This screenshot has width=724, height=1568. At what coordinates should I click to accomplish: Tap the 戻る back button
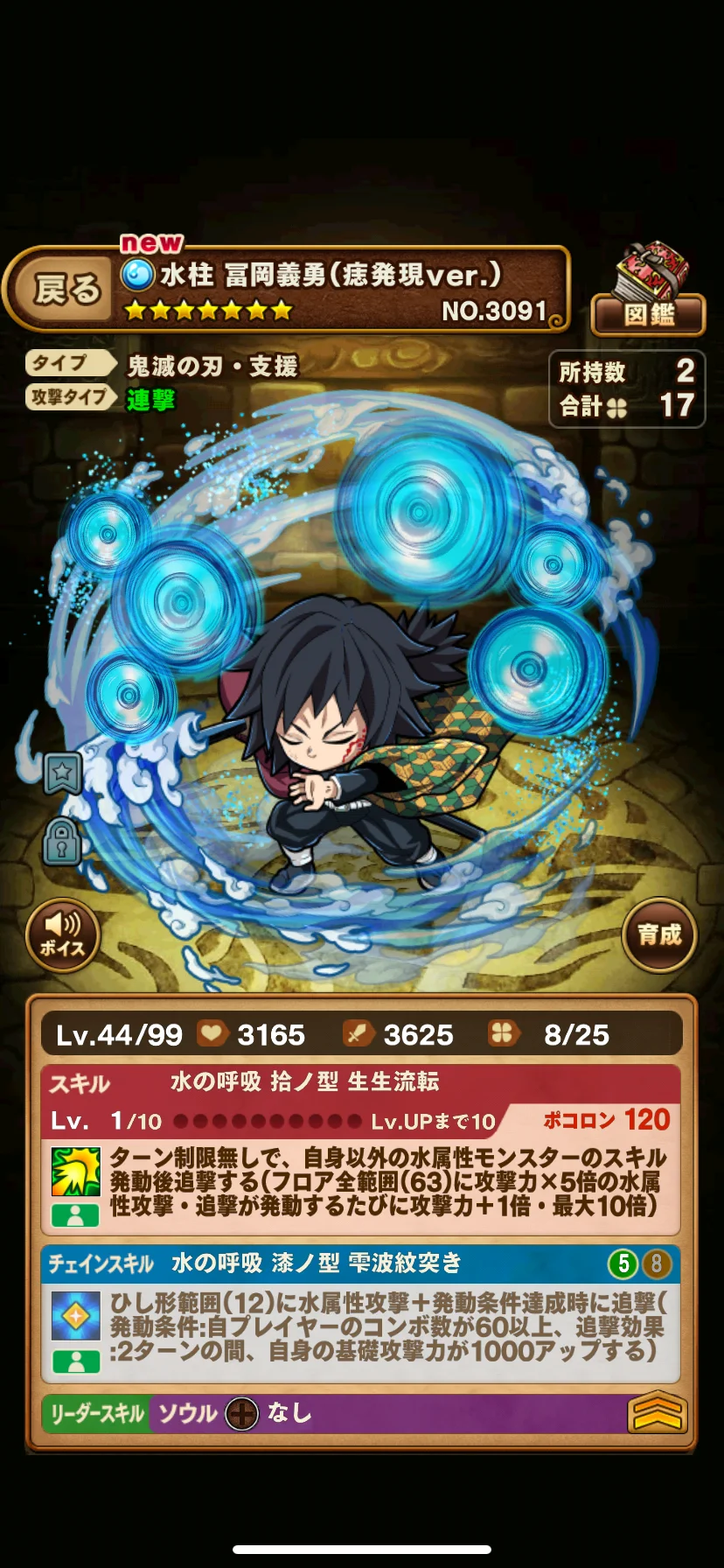[x=66, y=289]
